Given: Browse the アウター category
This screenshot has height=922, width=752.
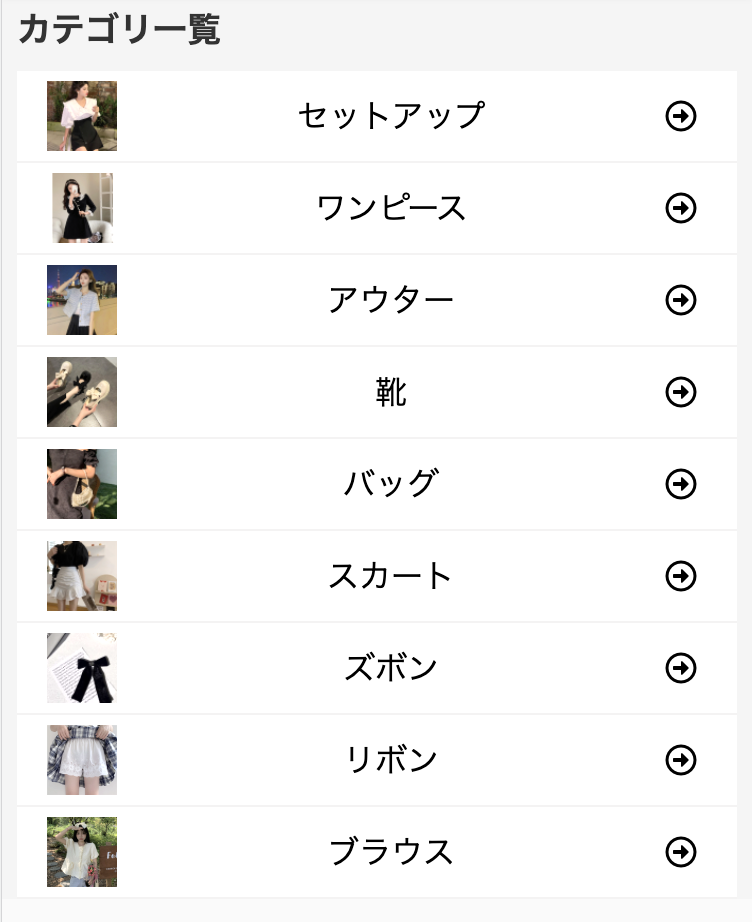Looking at the screenshot, I should 390,300.
